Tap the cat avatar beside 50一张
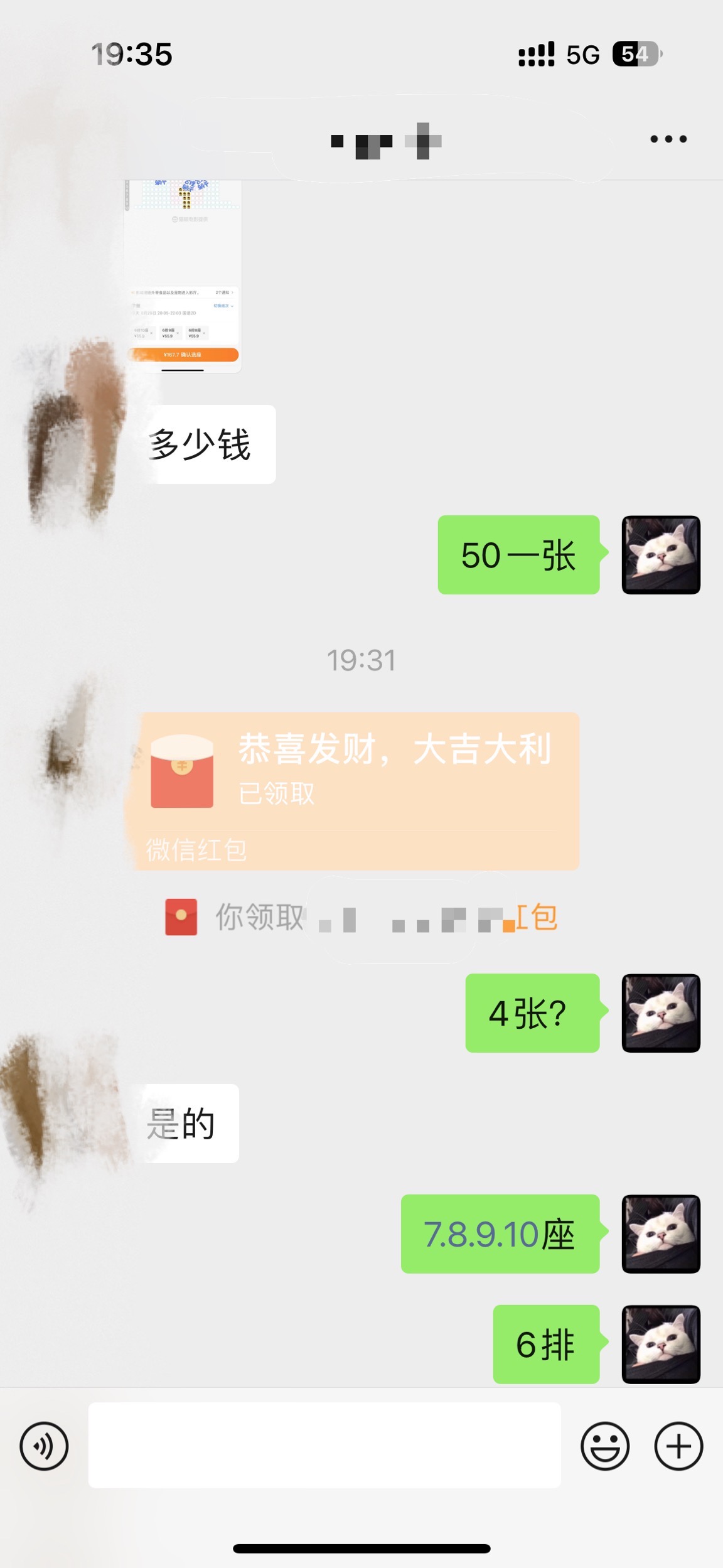The image size is (723, 1568). tap(661, 555)
